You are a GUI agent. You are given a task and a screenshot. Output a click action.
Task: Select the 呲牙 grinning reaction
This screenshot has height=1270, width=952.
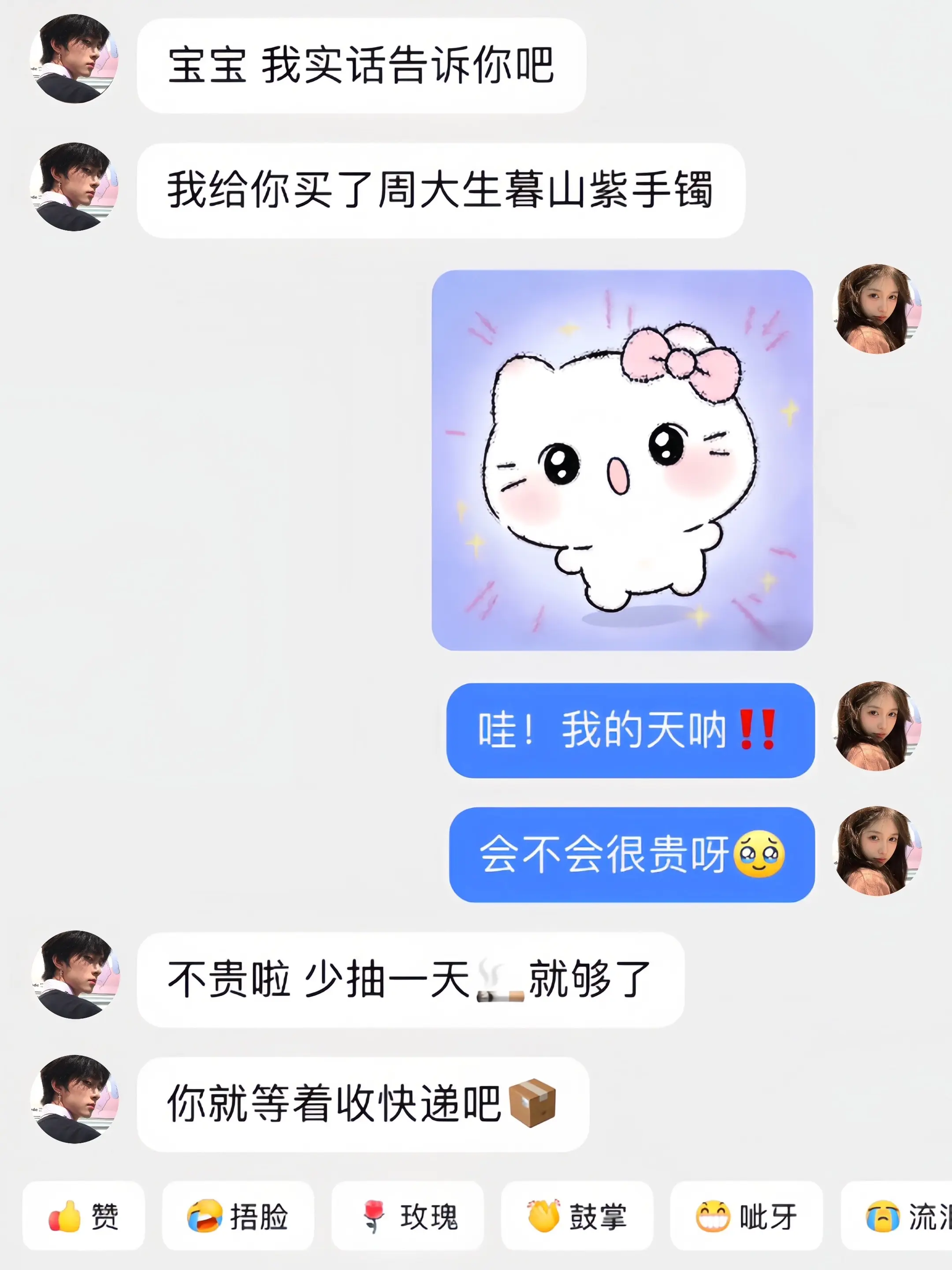point(746,1217)
